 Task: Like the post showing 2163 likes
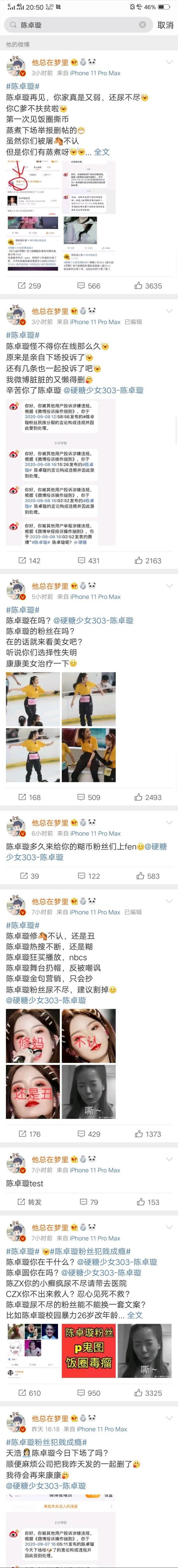pyautogui.click(x=148, y=561)
